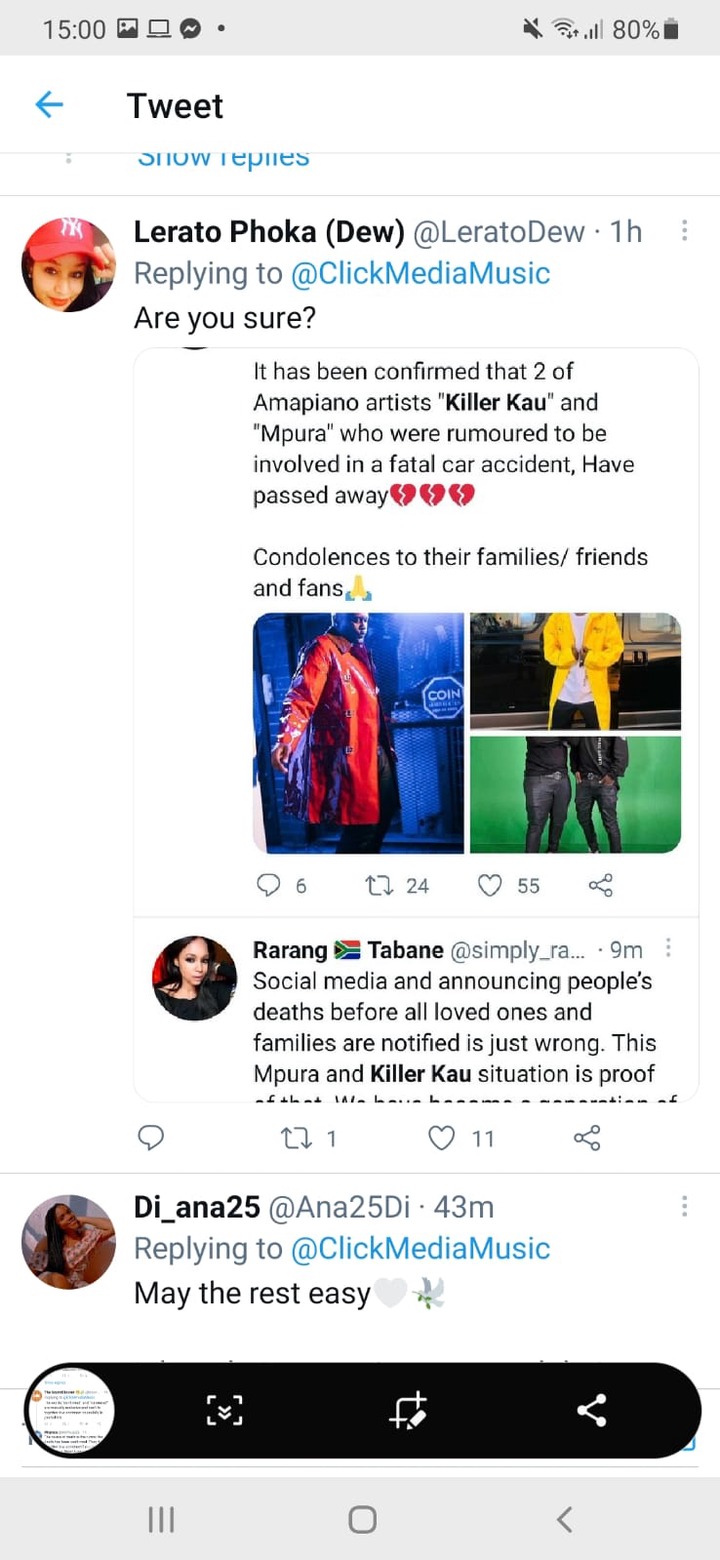The width and height of the screenshot is (720, 1560).
Task: Share Lerato Phoka's tweet
Action: click(x=587, y=1138)
